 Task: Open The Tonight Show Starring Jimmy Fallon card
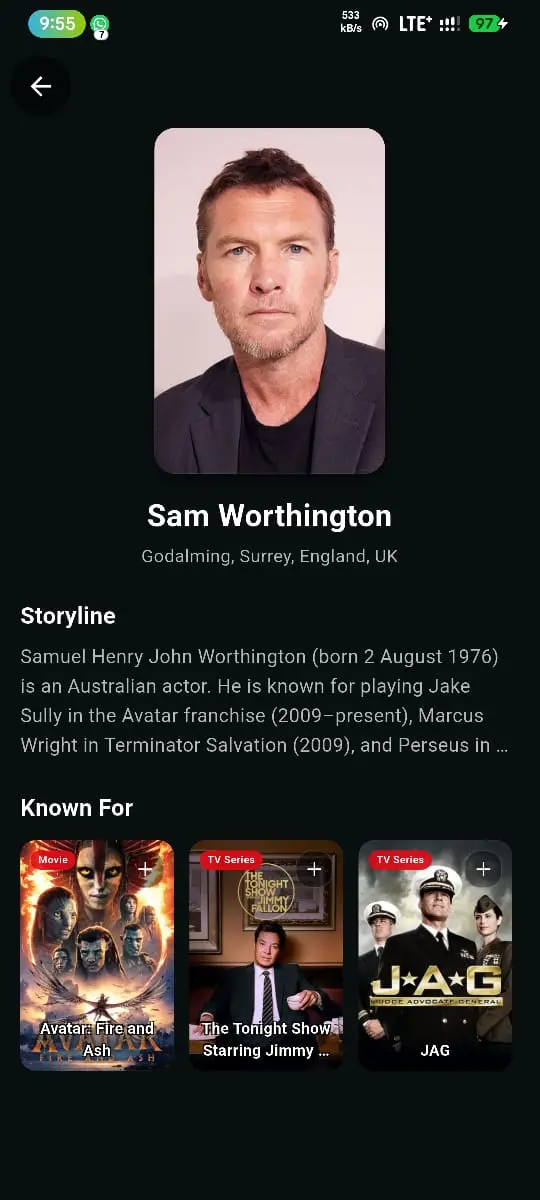(266, 955)
